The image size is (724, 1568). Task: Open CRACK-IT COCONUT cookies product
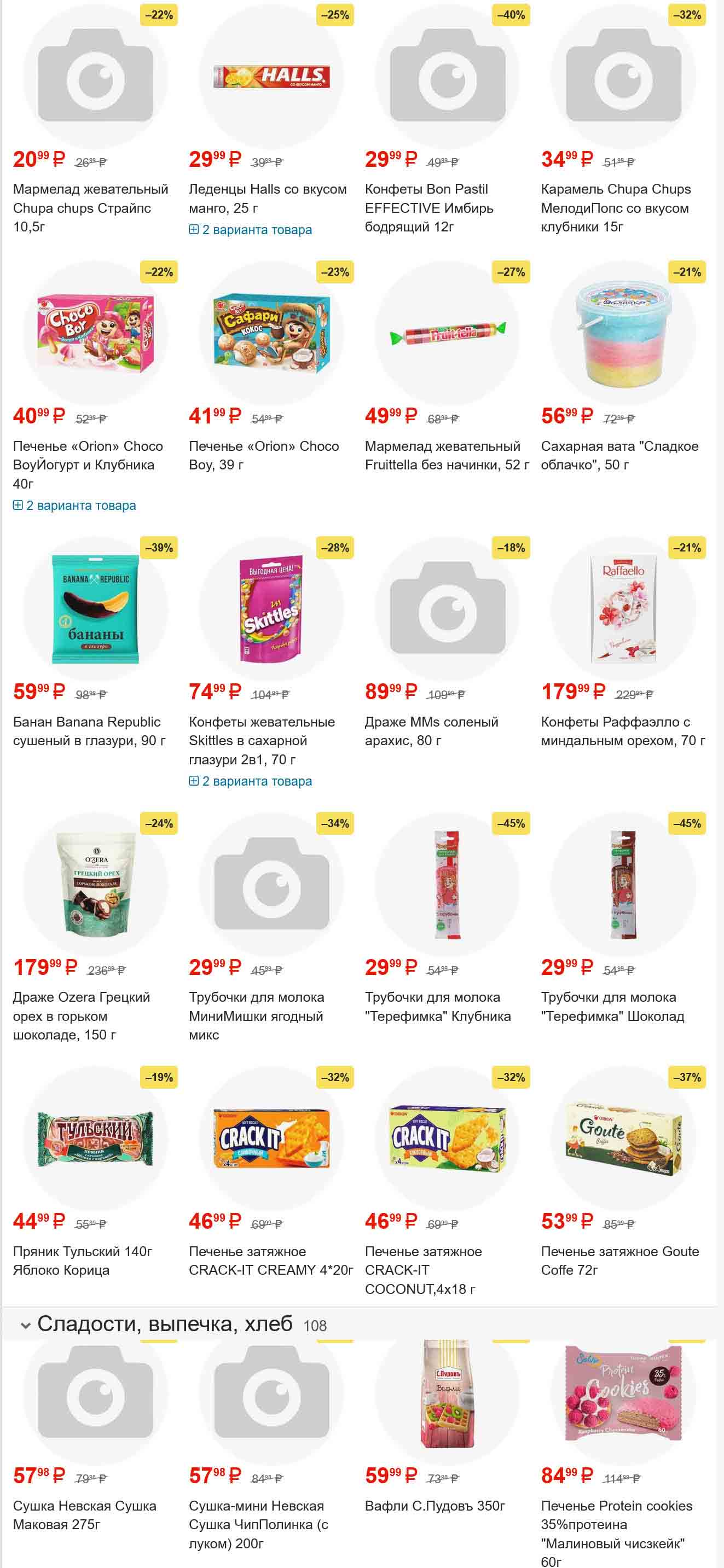[x=422, y=1269]
